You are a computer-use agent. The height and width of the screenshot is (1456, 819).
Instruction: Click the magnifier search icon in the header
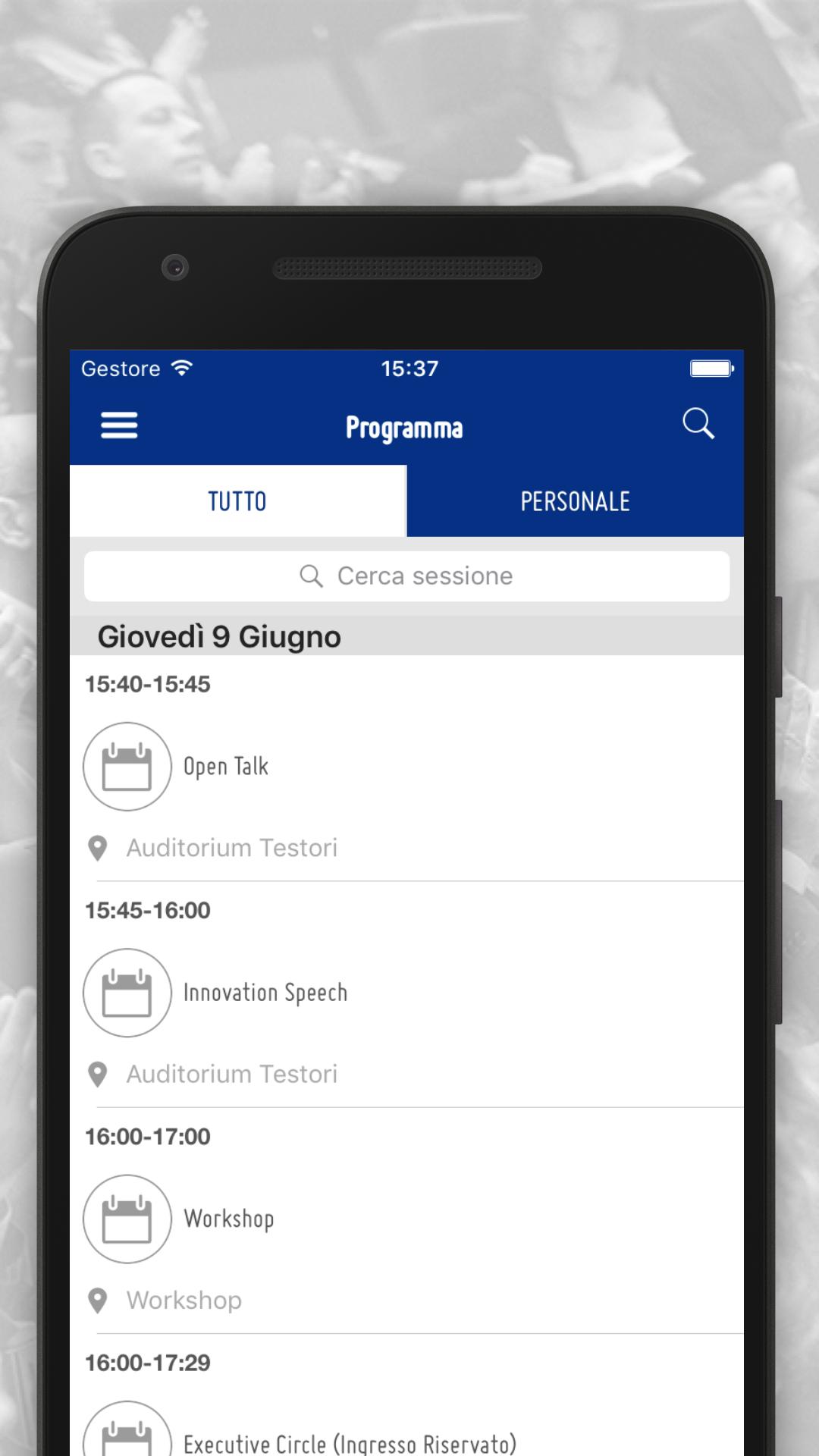pyautogui.click(x=698, y=424)
